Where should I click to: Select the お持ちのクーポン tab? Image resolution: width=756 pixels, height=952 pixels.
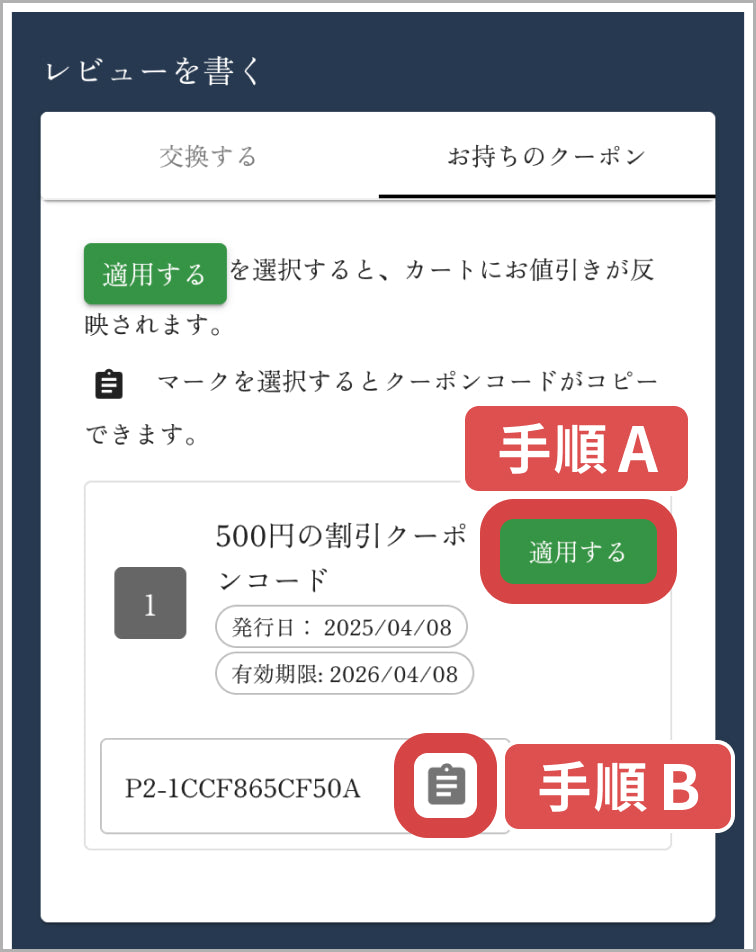click(546, 157)
